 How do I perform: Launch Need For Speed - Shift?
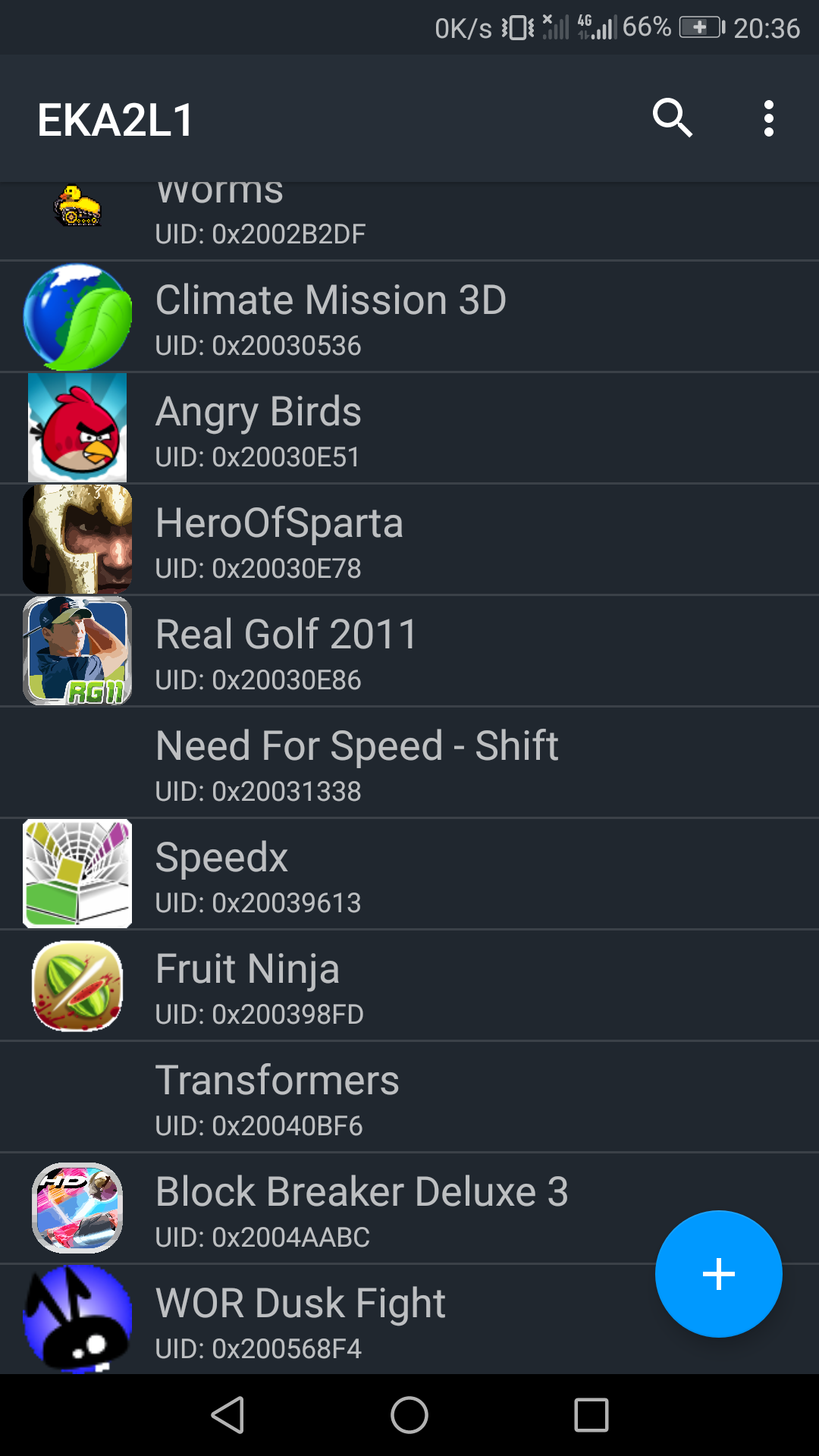coord(356,745)
